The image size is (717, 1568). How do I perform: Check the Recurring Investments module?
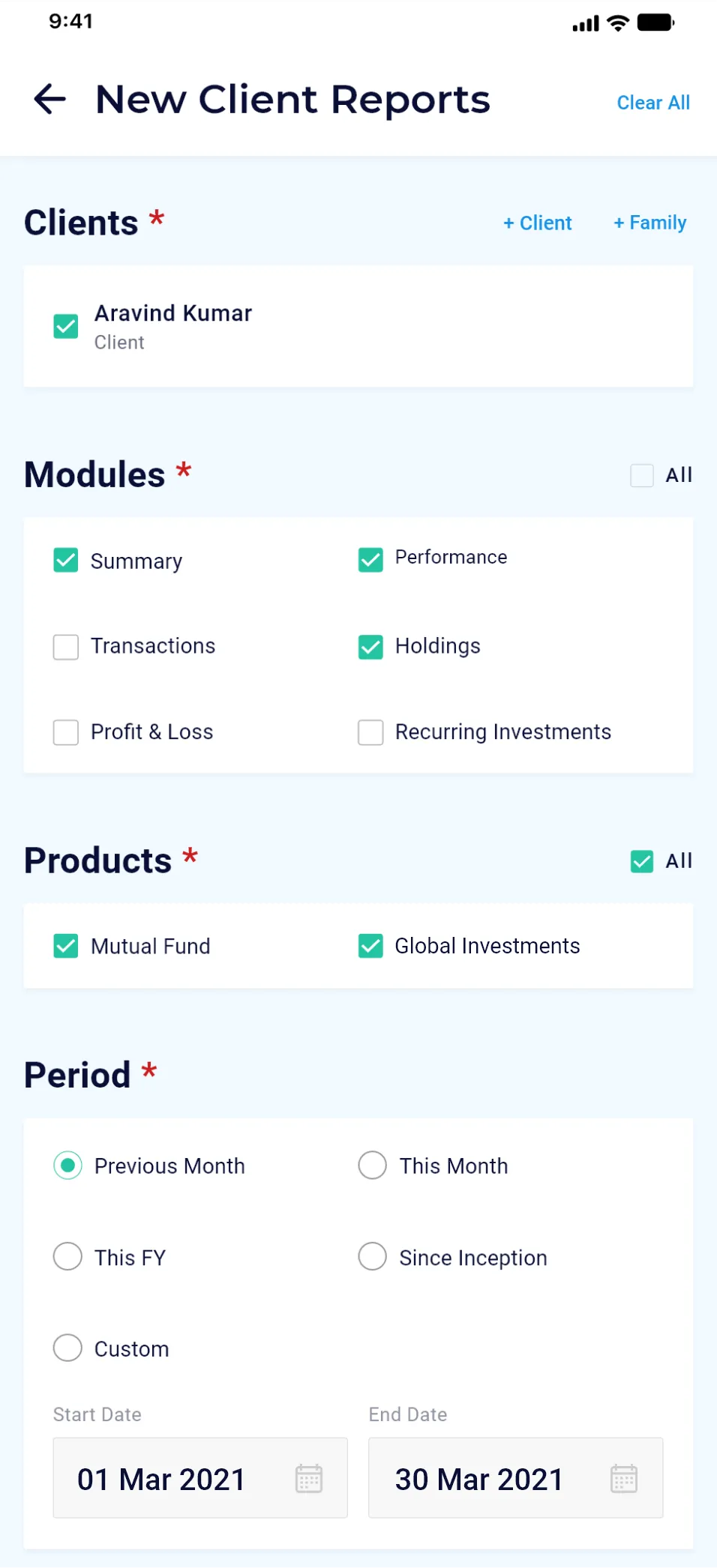[370, 732]
